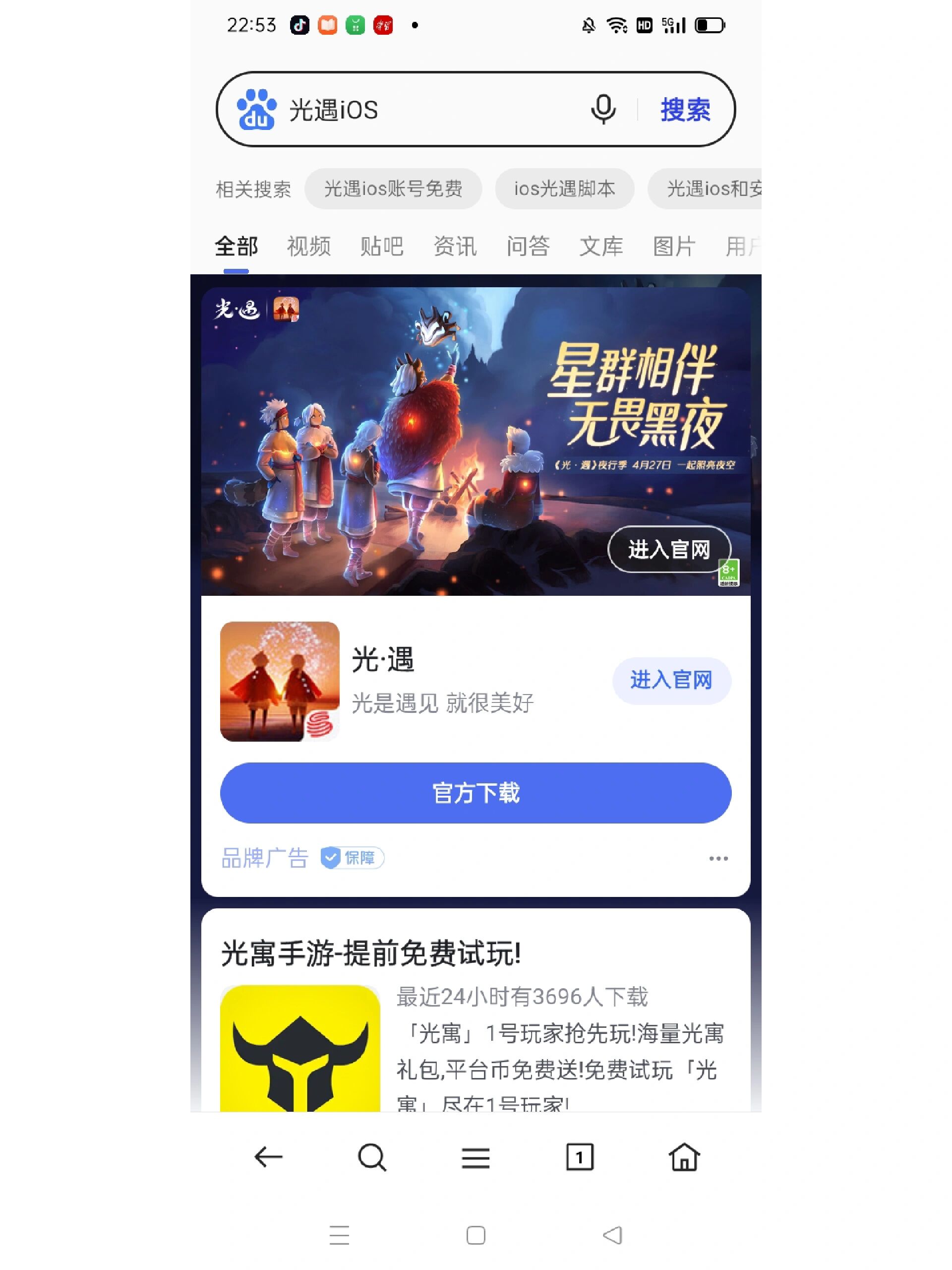
Task: Open the tab switcher showing 1
Action: tap(580, 1157)
